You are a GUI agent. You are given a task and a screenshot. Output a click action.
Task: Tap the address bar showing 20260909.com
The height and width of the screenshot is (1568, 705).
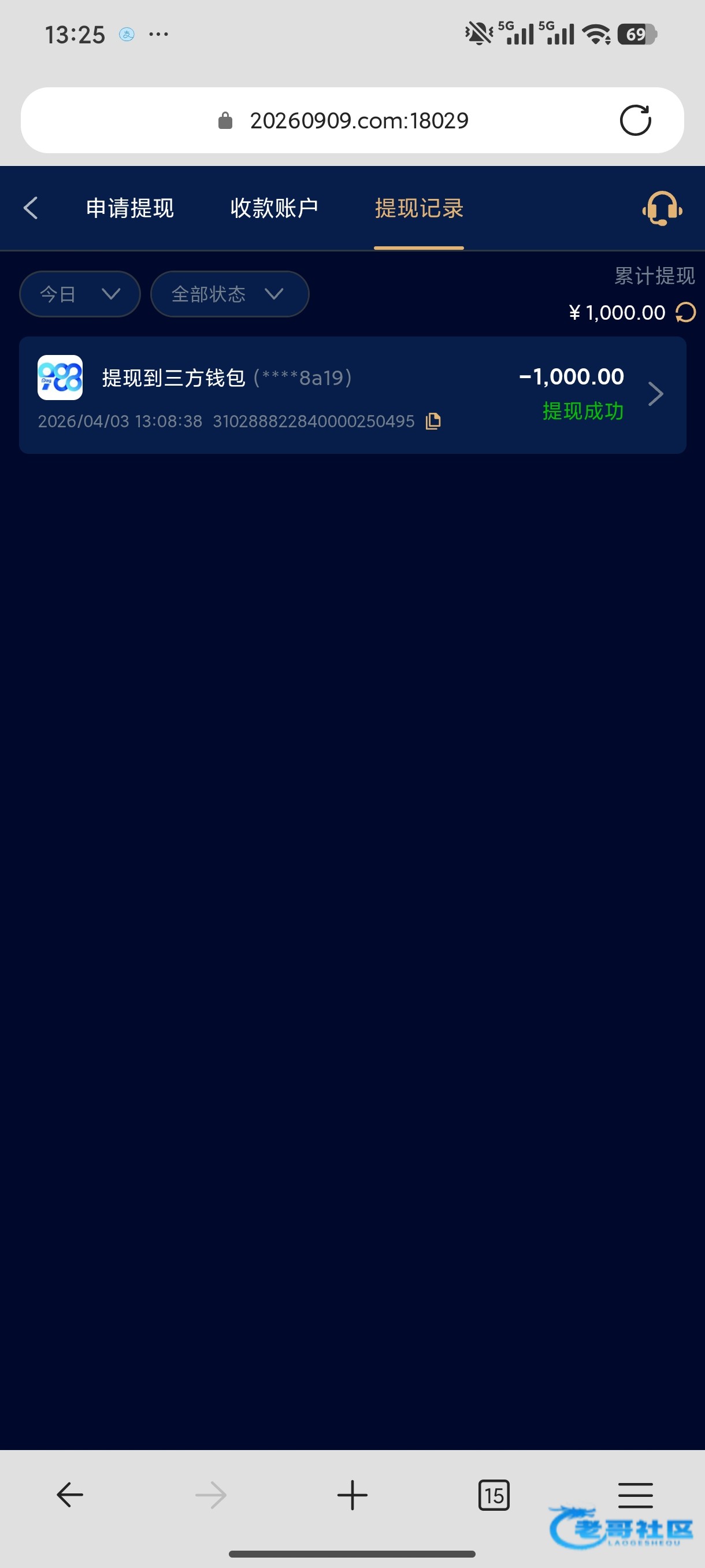(359, 120)
